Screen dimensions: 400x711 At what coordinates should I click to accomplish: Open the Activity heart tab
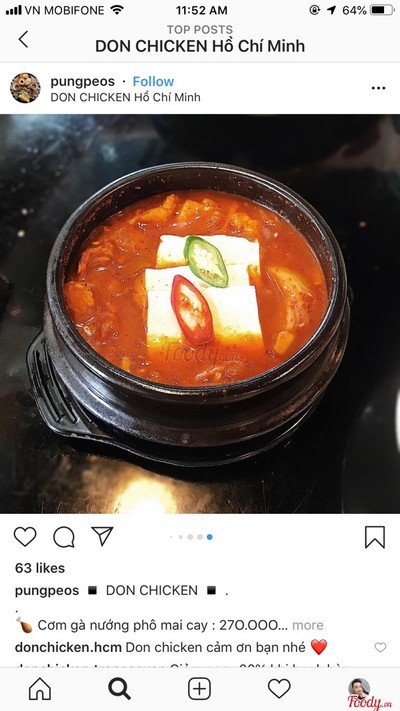point(279,689)
